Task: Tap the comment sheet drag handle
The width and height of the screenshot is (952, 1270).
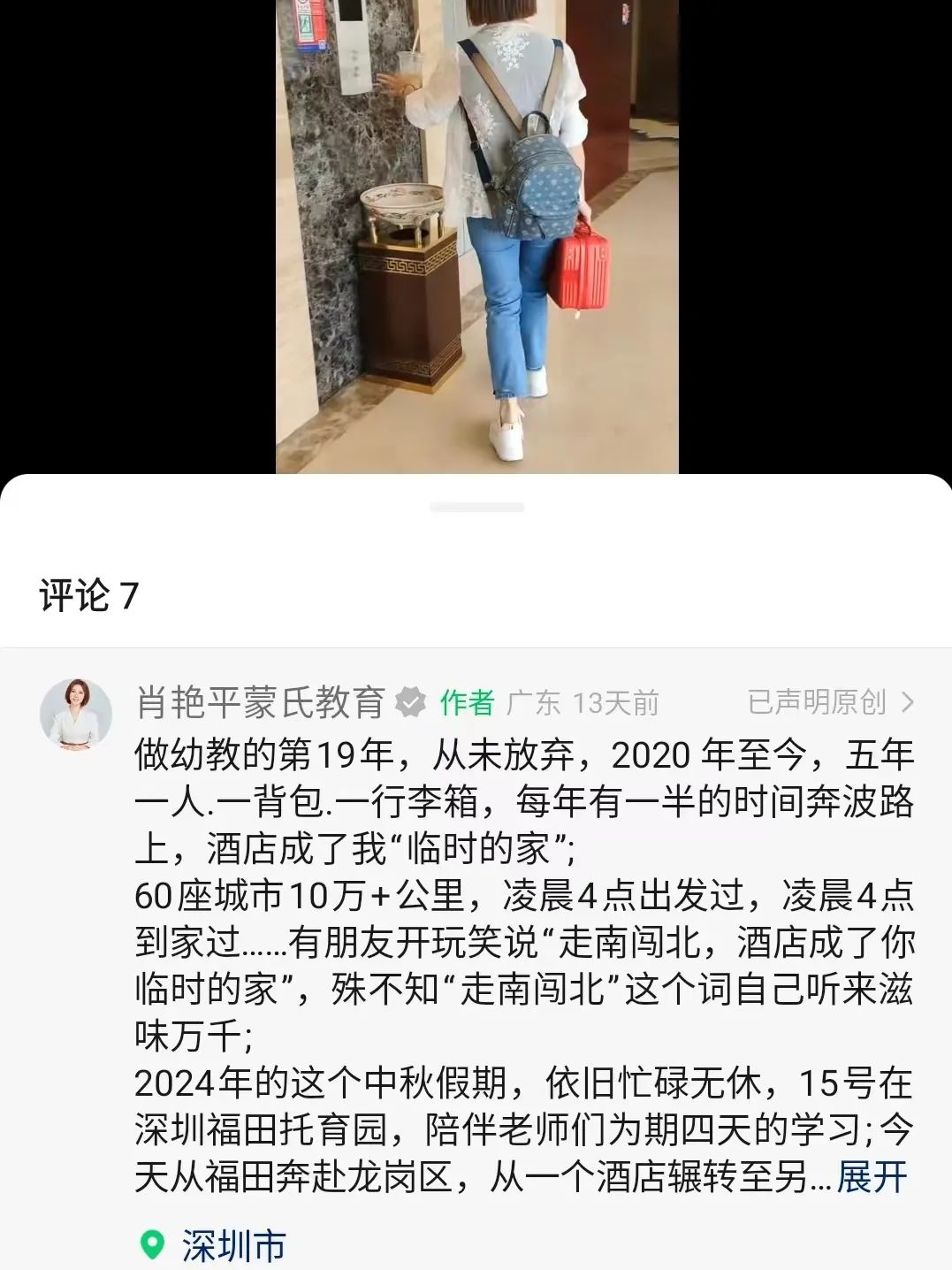Action: click(476, 508)
